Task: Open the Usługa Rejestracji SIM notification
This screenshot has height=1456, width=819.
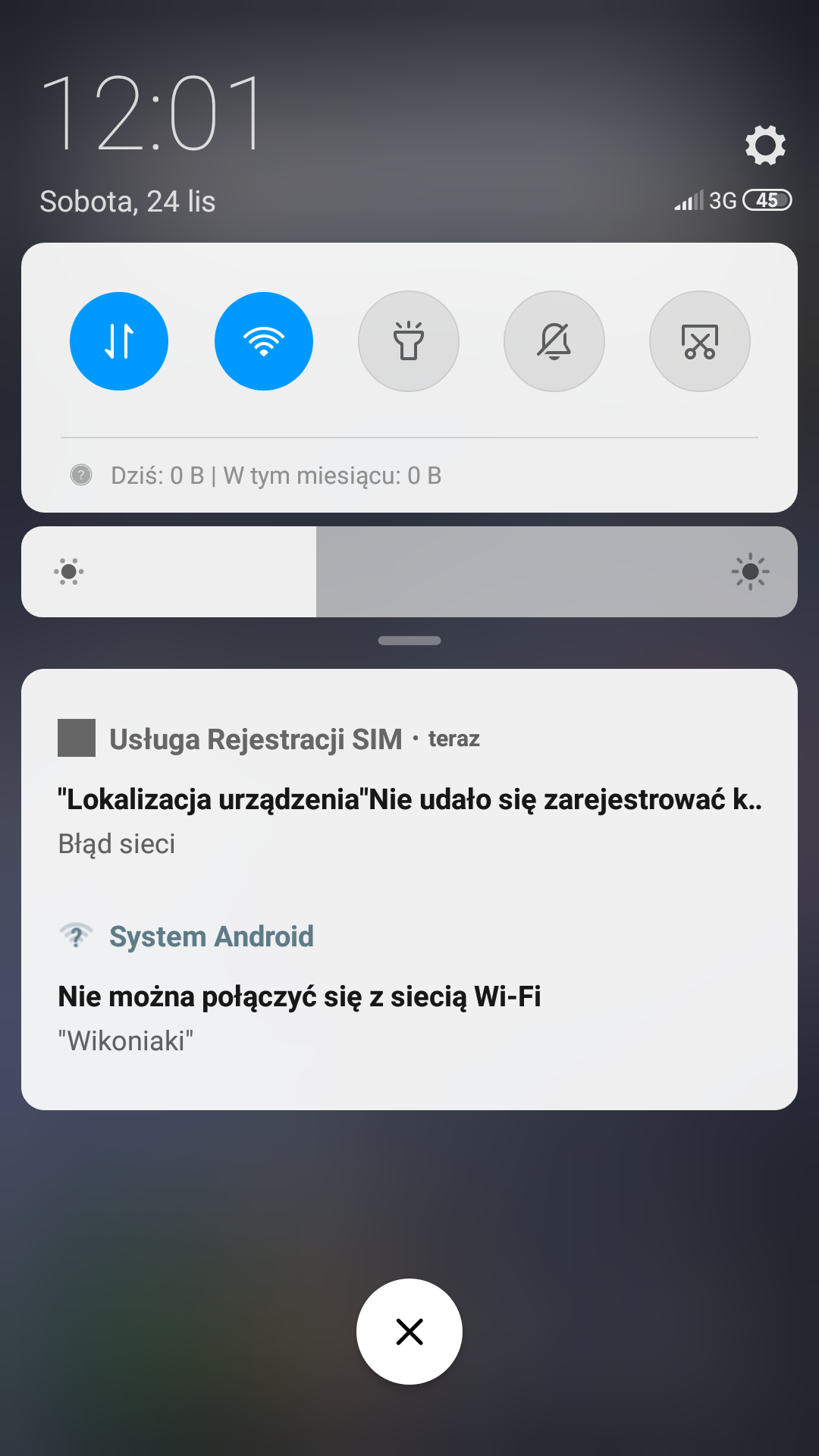Action: [409, 789]
